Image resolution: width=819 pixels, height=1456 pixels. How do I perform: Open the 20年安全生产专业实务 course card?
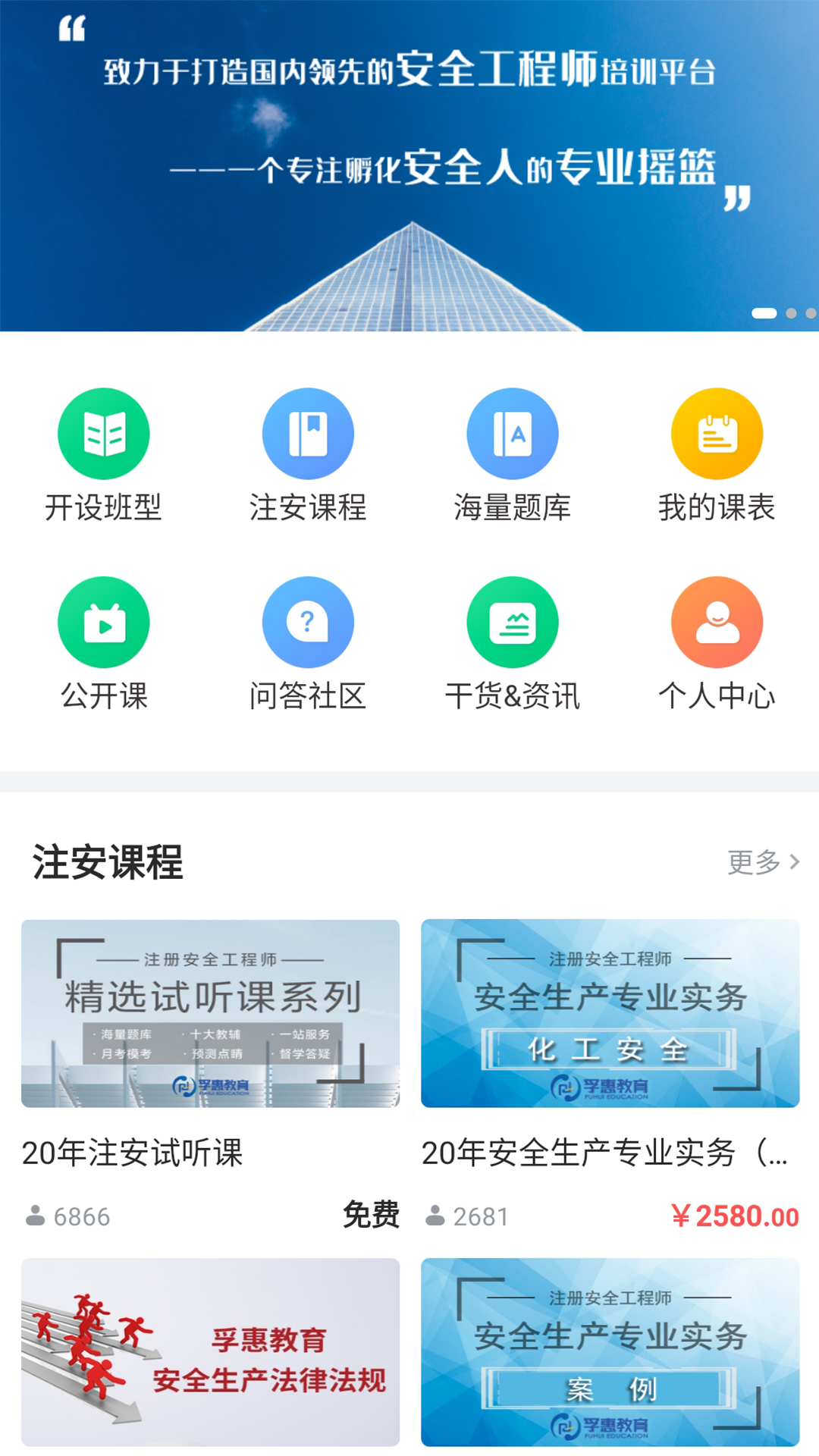(x=610, y=1014)
